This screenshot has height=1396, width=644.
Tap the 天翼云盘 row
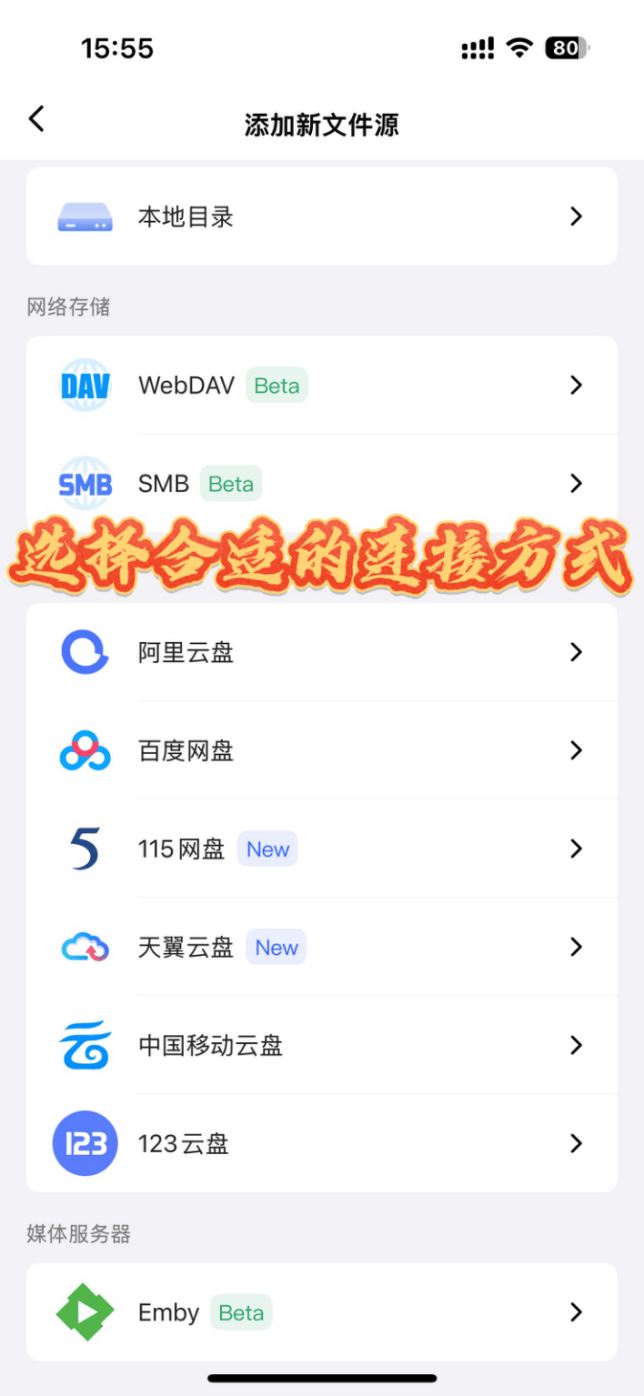321,947
